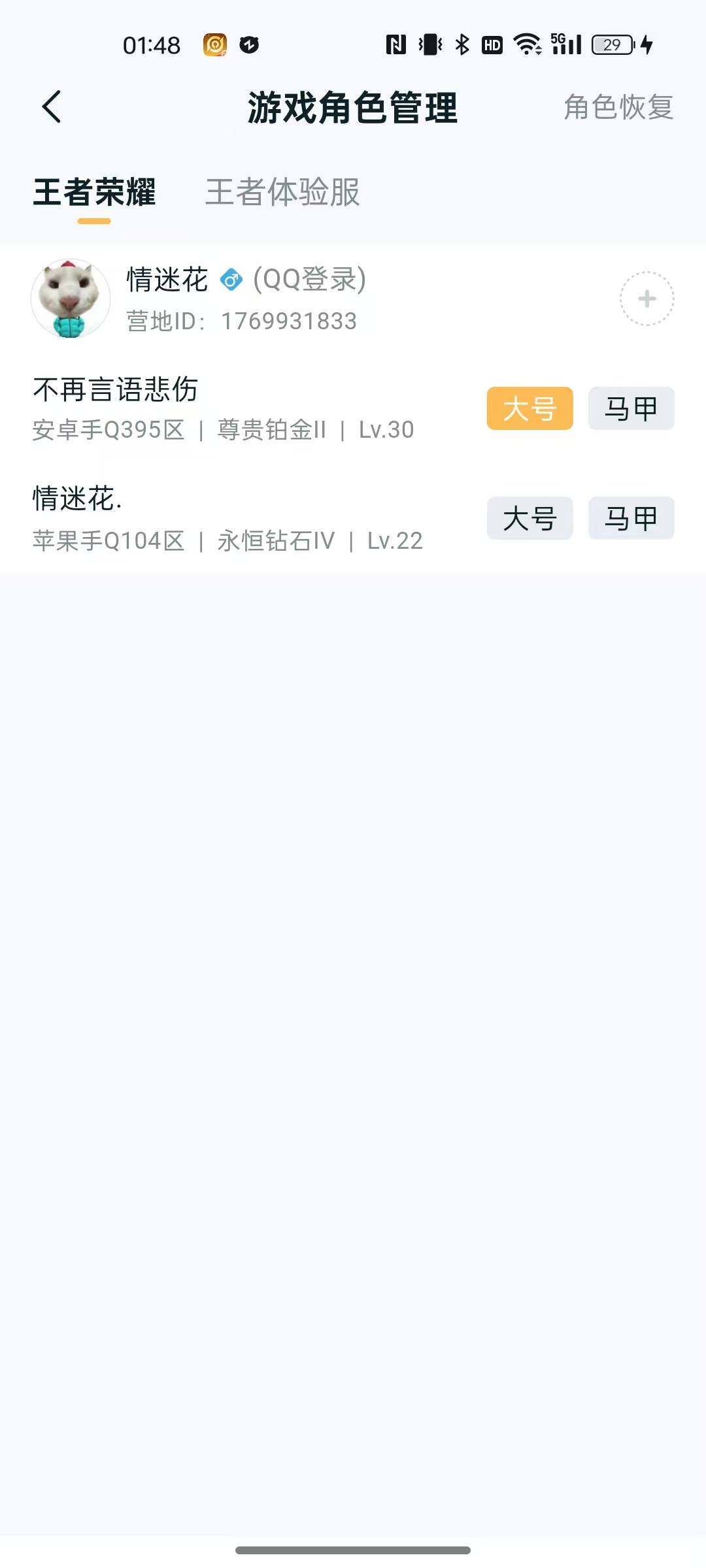Stay on 王者荣耀 tab
The image size is (706, 1568).
coord(94,193)
